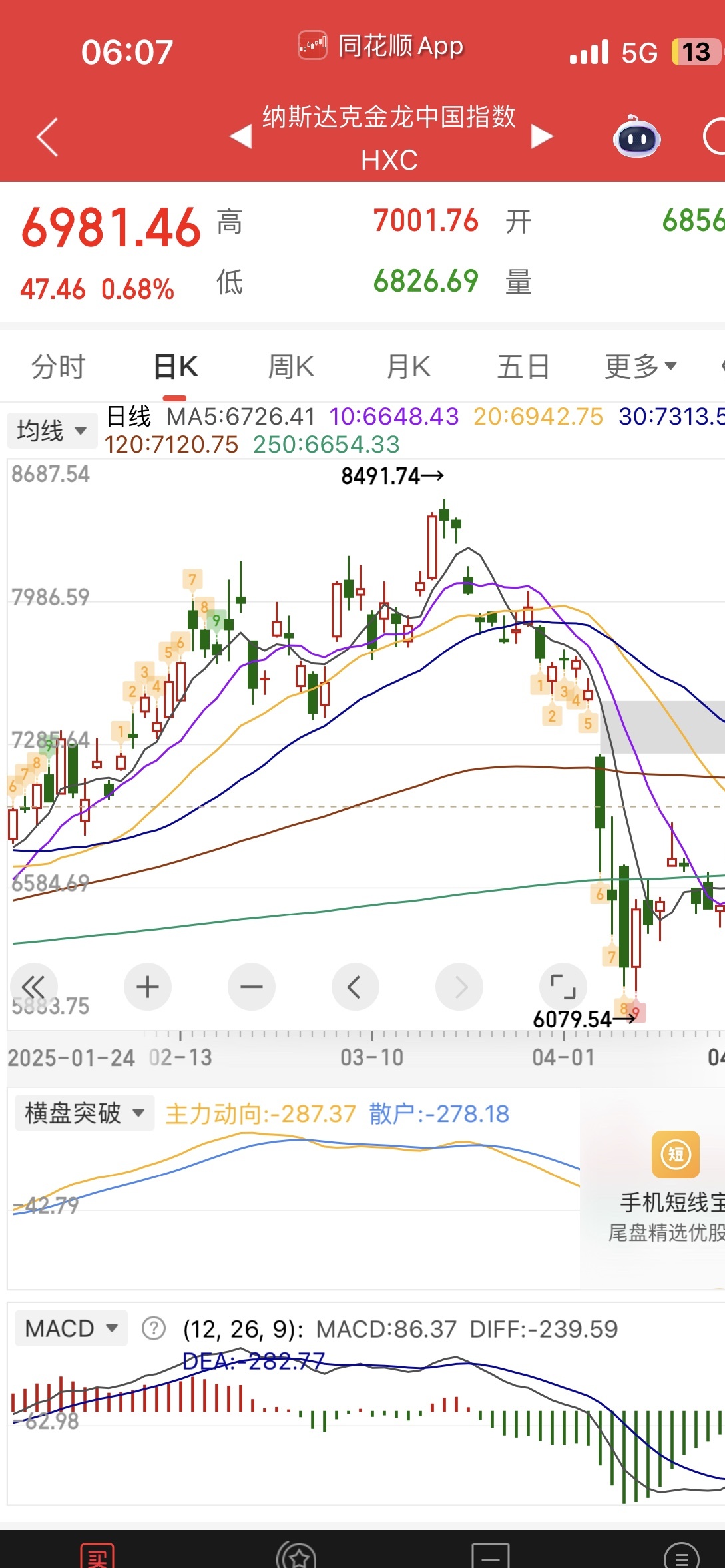The height and width of the screenshot is (1568, 725).
Task: Tap the MACD help question mark
Action: [153, 1328]
